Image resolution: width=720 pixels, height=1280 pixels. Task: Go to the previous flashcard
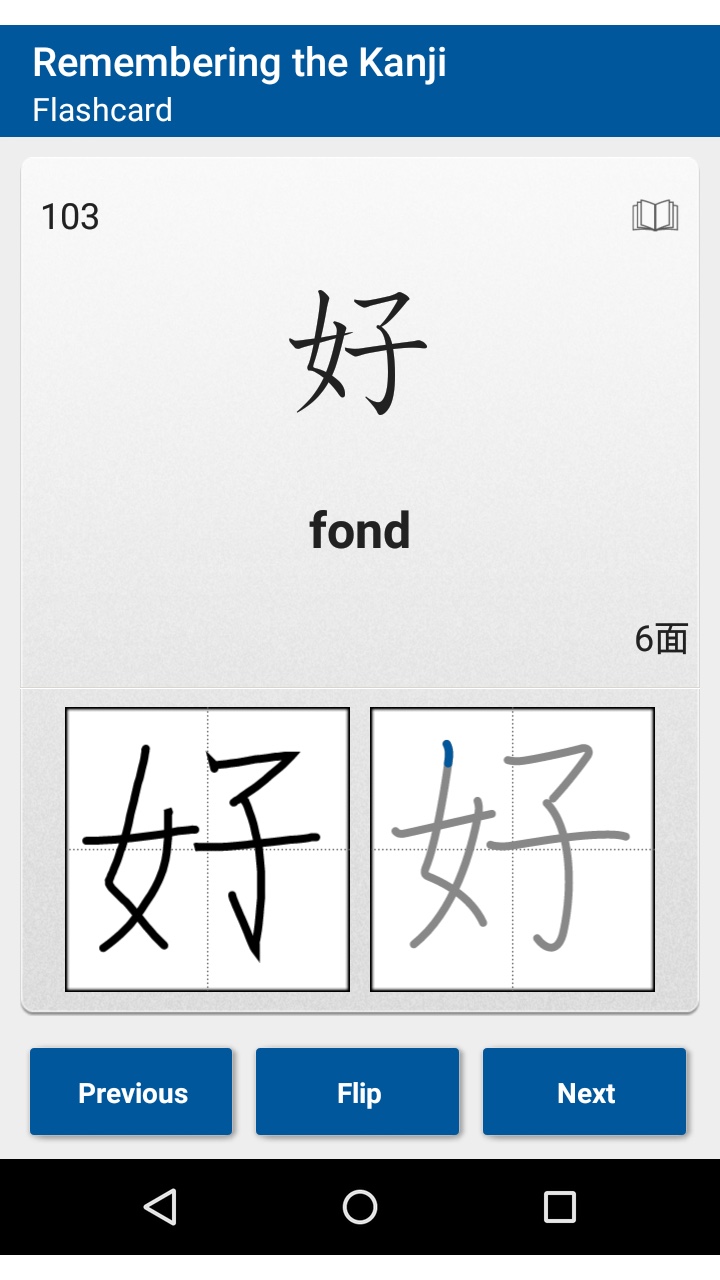click(x=131, y=1092)
